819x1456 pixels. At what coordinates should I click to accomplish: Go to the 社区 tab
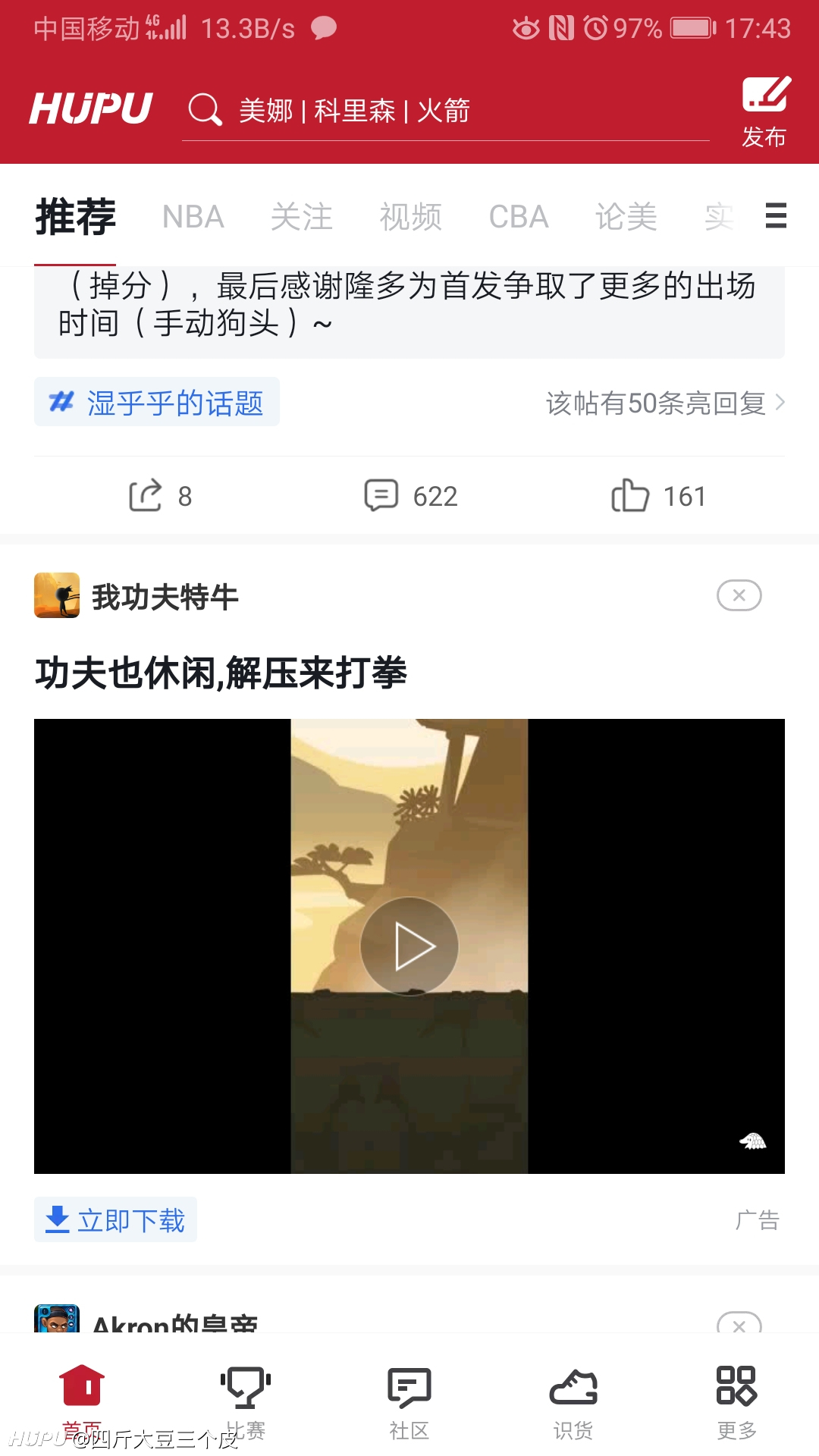tap(409, 1401)
